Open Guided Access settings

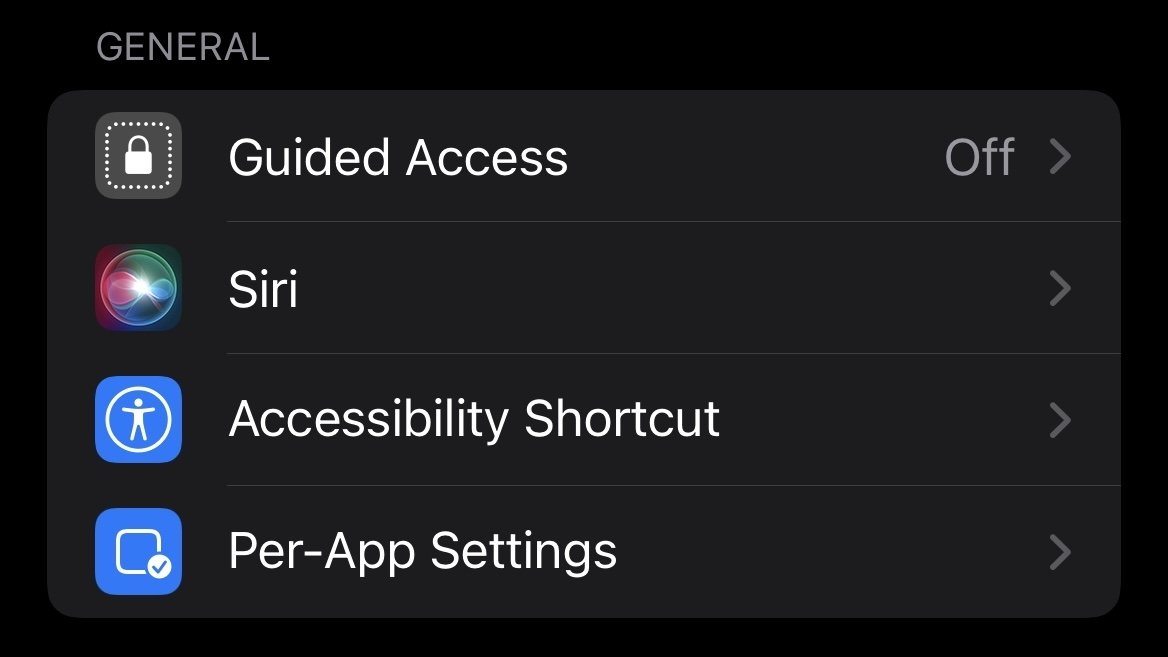tap(583, 157)
